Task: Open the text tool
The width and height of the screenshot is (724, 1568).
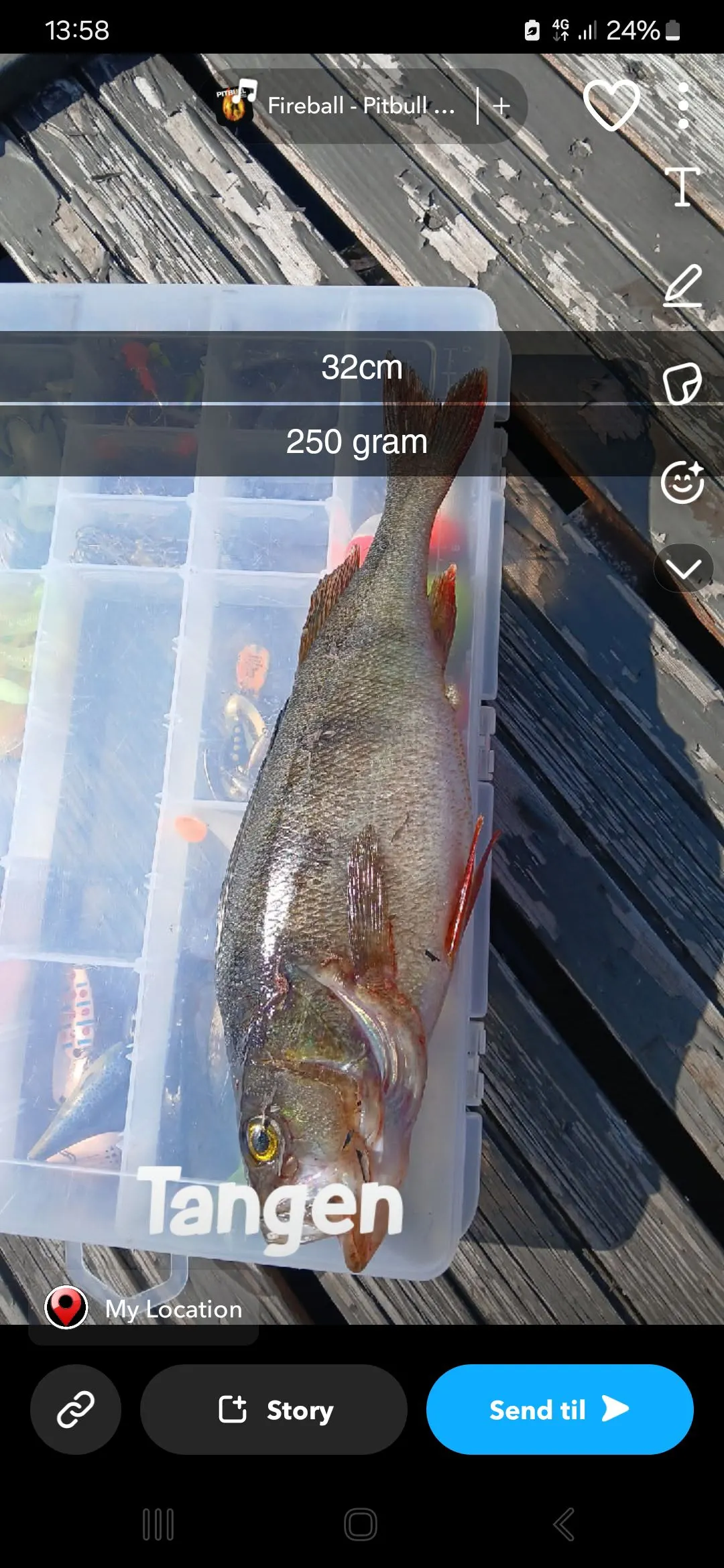Action: (682, 187)
